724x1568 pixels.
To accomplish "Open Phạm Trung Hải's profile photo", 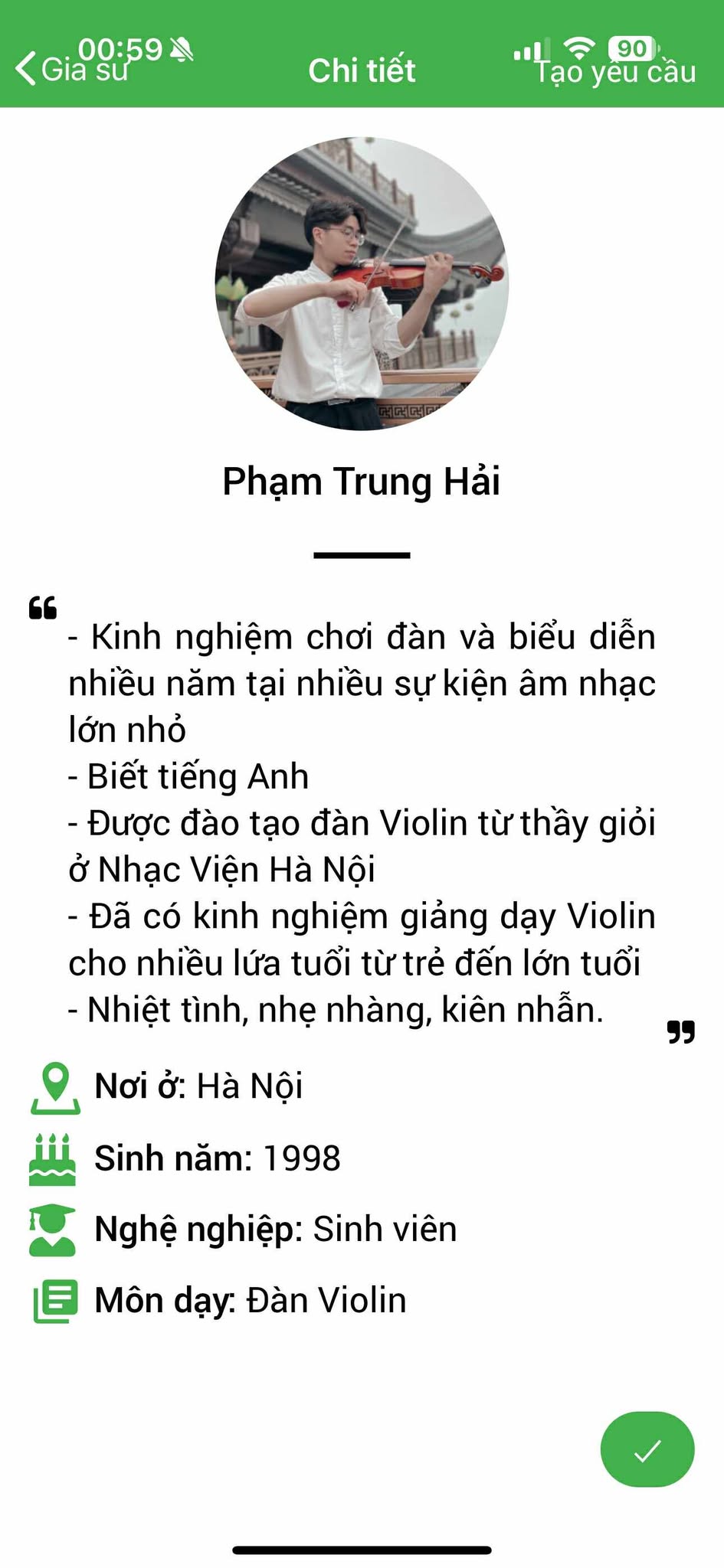I will 362,284.
